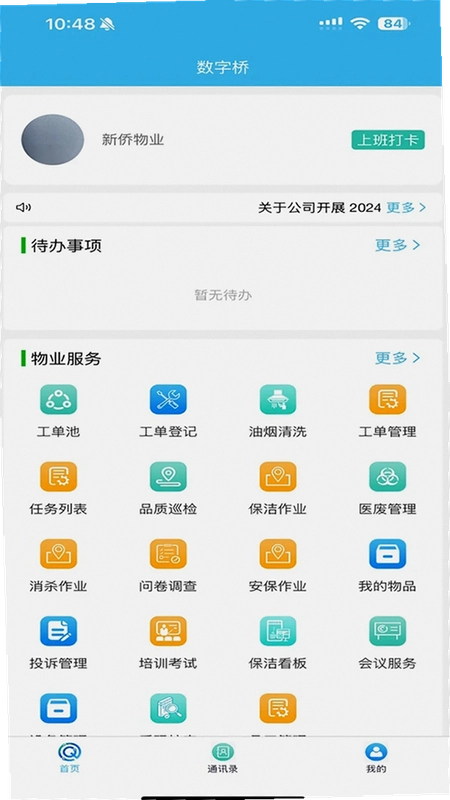Open 更多 next to the company announcement
This screenshot has height=800, width=450.
pos(406,208)
